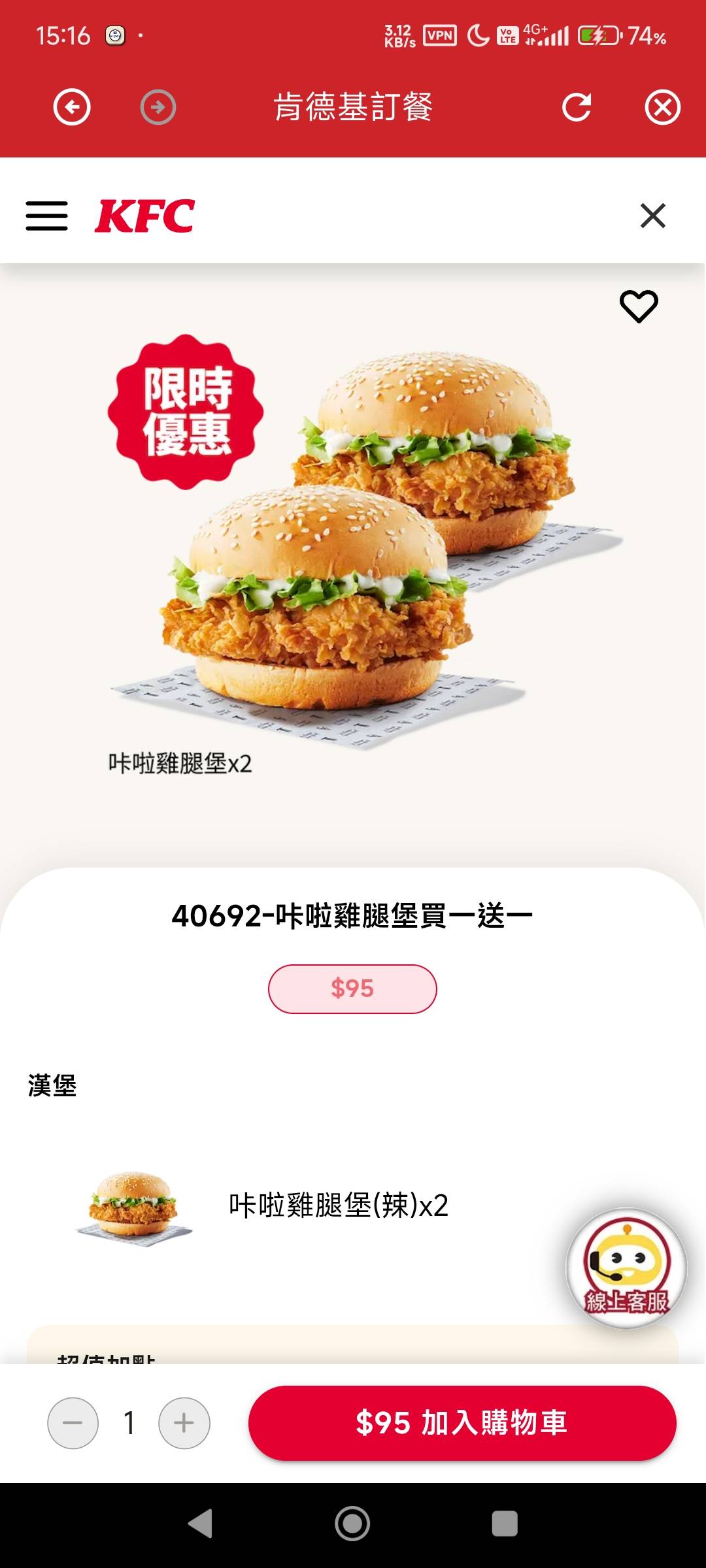Go back to the previous web page
Image resolution: width=706 pixels, height=1568 pixels.
(72, 107)
